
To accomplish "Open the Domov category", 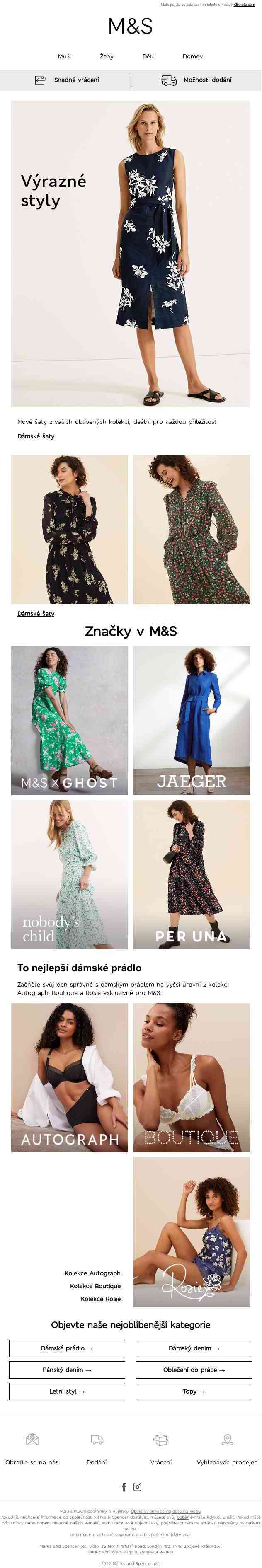I will coord(192,56).
